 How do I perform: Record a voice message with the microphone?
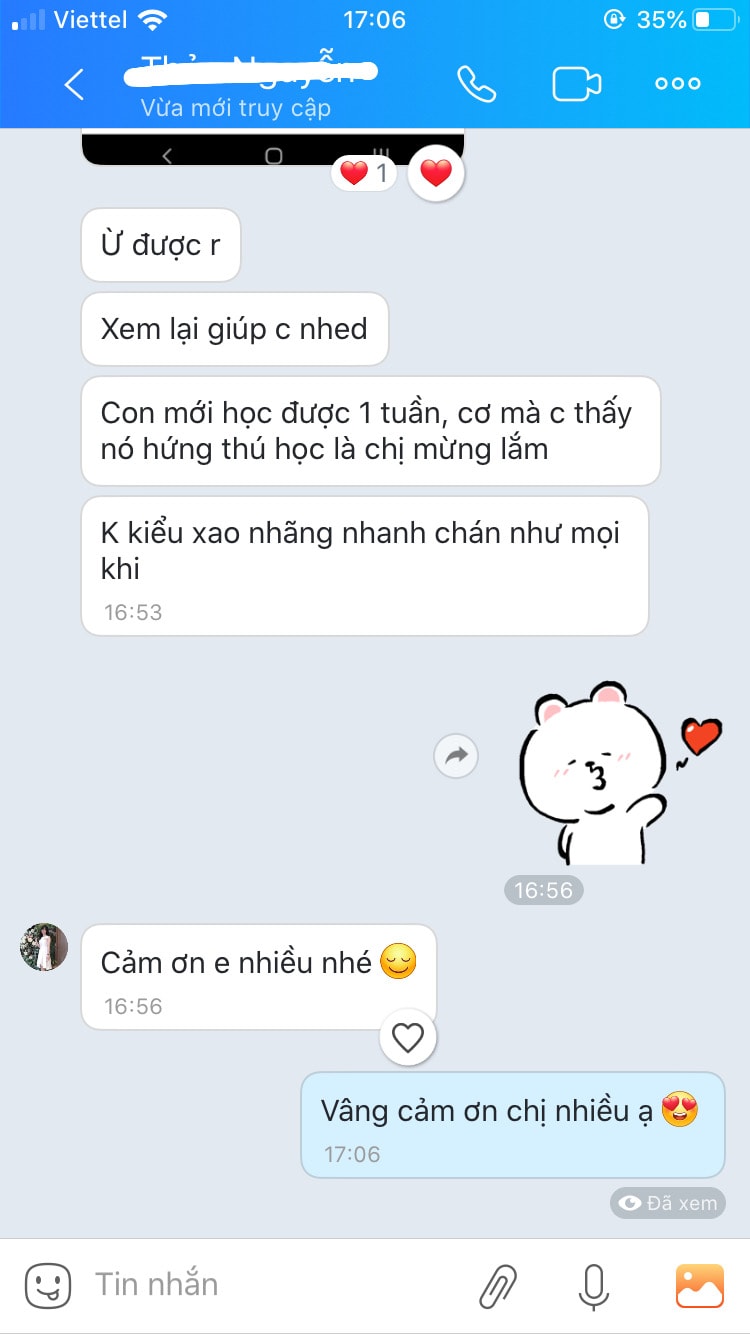pyautogui.click(x=592, y=1284)
